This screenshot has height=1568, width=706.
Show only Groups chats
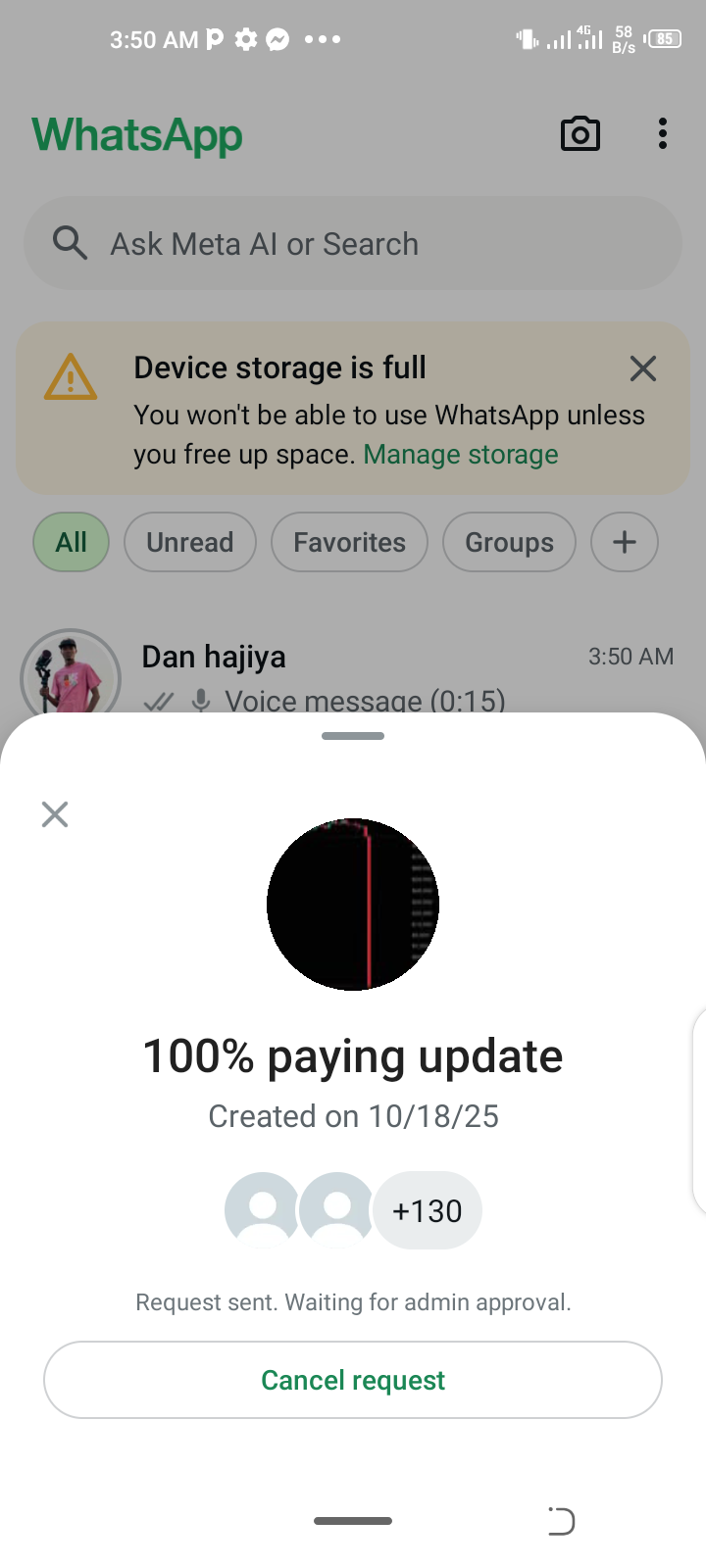pyautogui.click(x=509, y=542)
